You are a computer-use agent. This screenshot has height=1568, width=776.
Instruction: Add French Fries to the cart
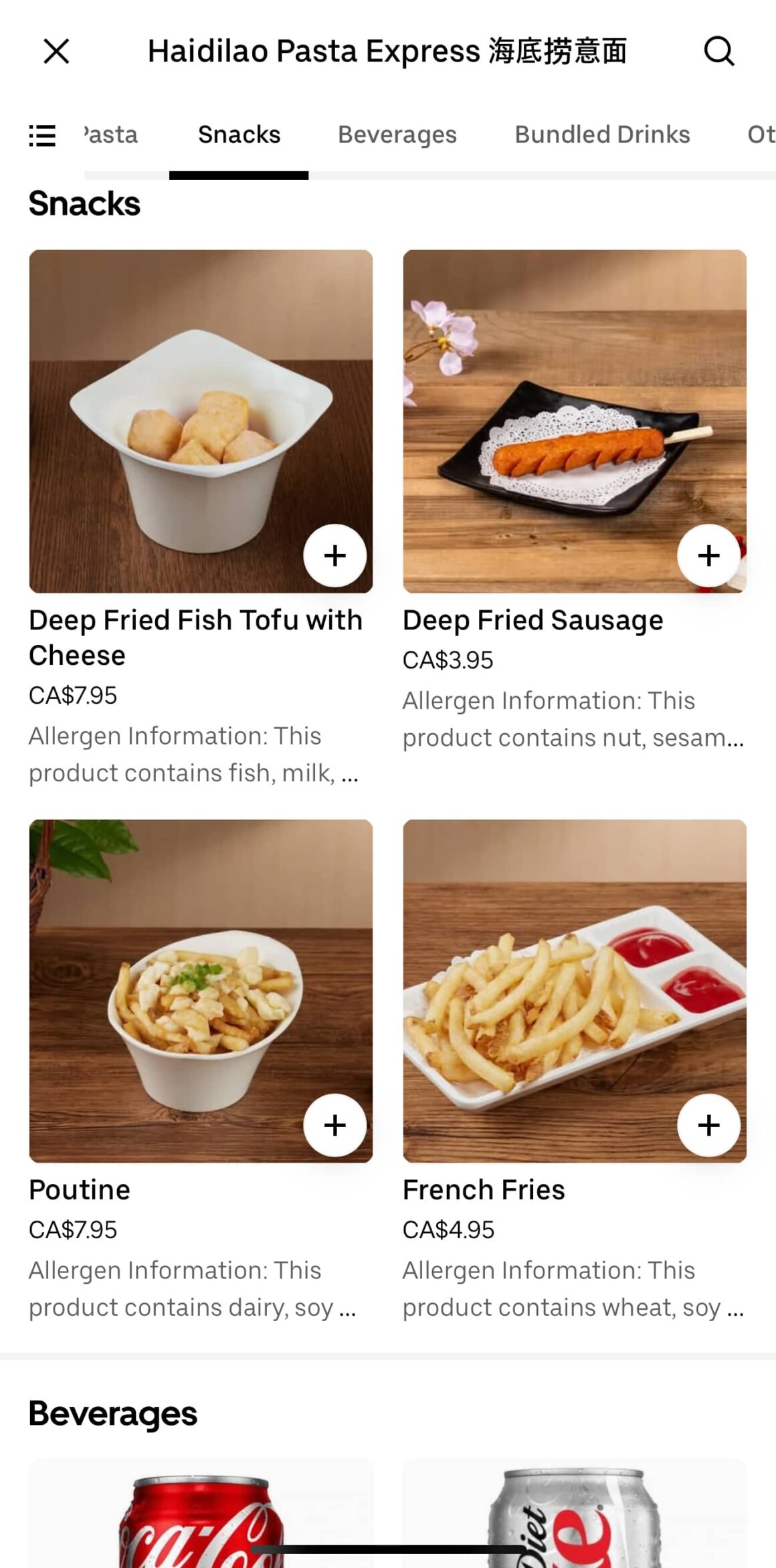[708, 1125]
